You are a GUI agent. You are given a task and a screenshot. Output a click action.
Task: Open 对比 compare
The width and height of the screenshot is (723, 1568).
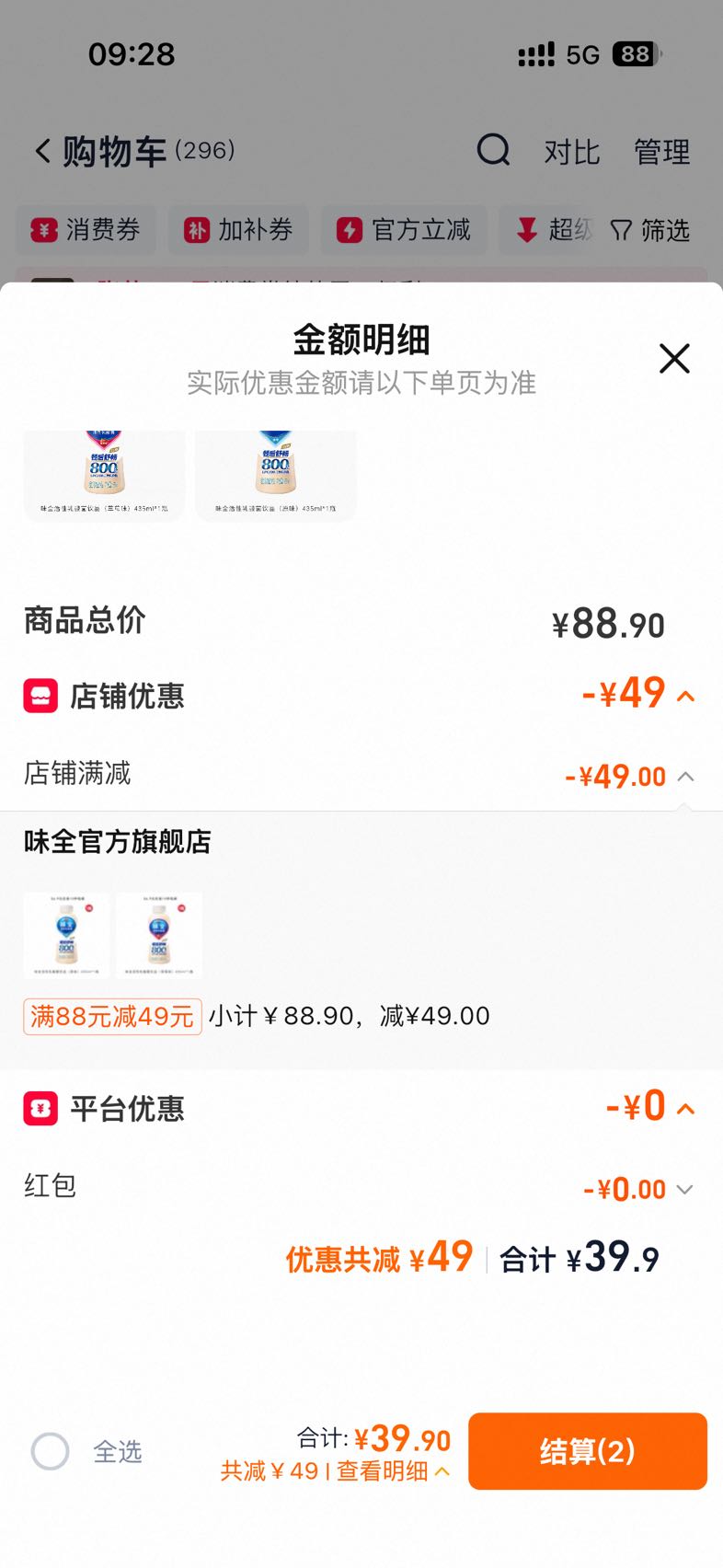(x=571, y=152)
